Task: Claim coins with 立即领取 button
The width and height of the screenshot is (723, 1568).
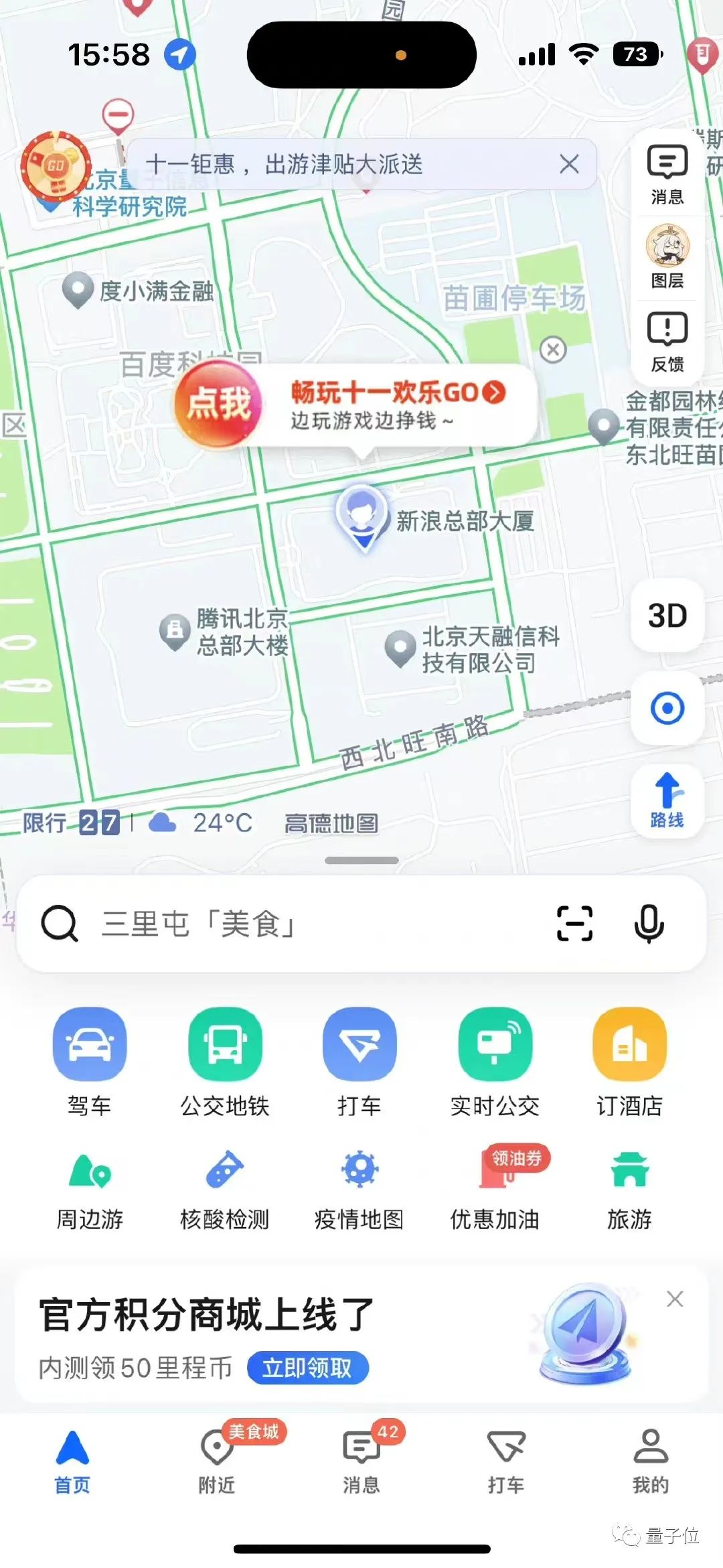Action: click(x=307, y=1368)
